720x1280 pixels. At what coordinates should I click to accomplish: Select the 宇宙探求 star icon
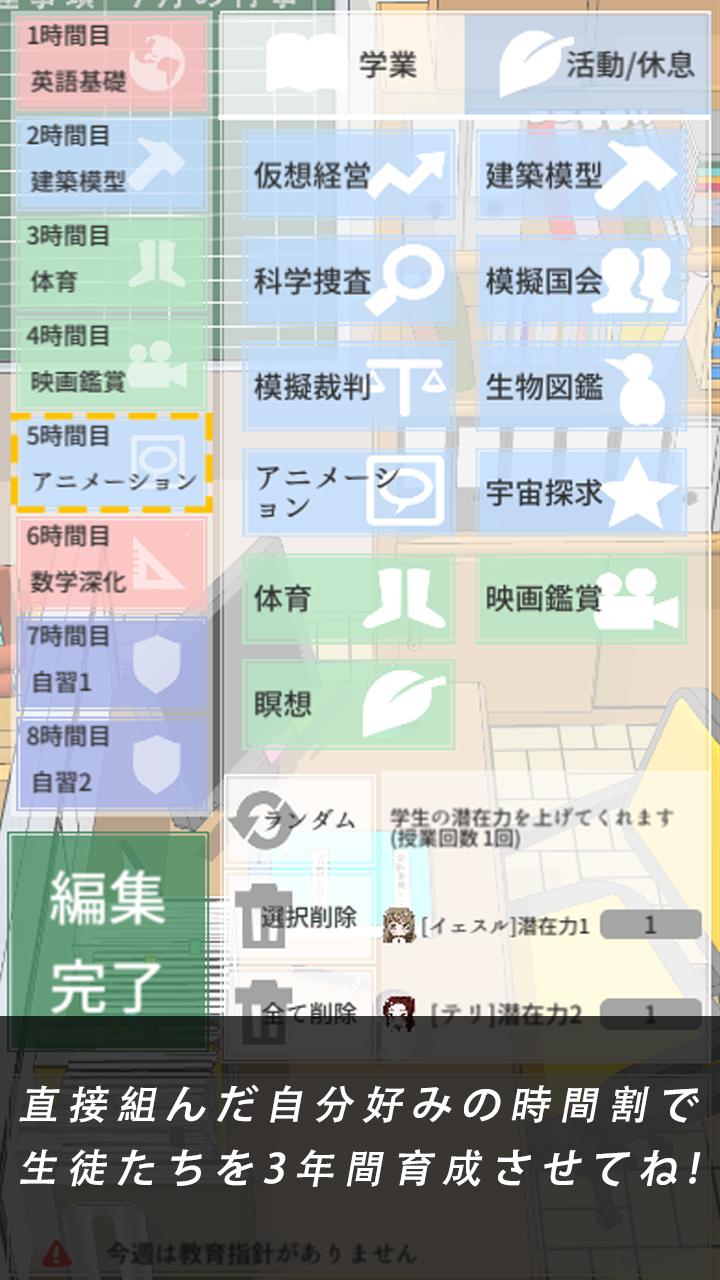pyautogui.click(x=585, y=490)
